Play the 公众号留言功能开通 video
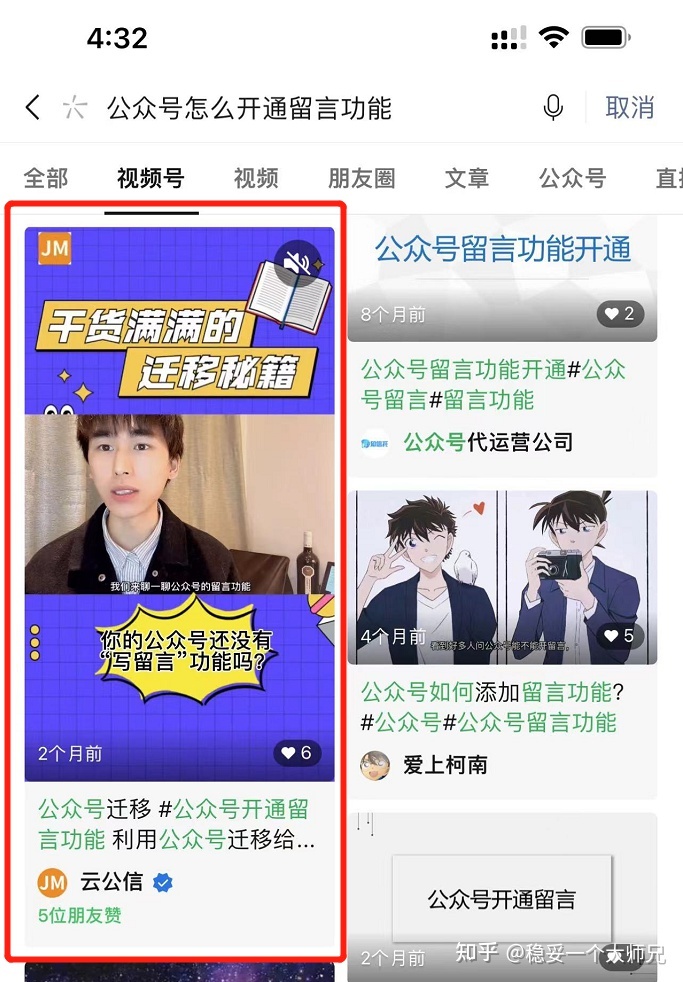Screen dimensions: 683x982 click(x=502, y=280)
